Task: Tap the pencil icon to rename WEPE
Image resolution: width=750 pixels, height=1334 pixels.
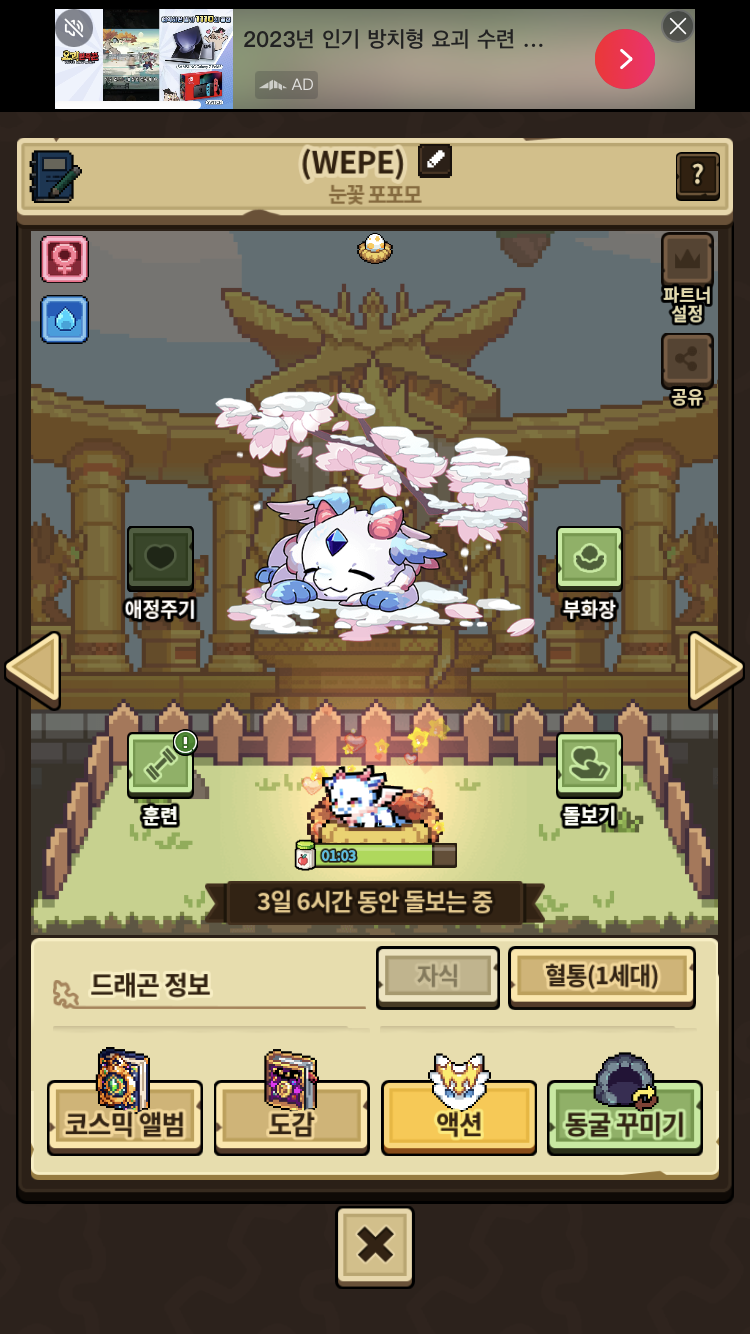Action: pyautogui.click(x=435, y=160)
